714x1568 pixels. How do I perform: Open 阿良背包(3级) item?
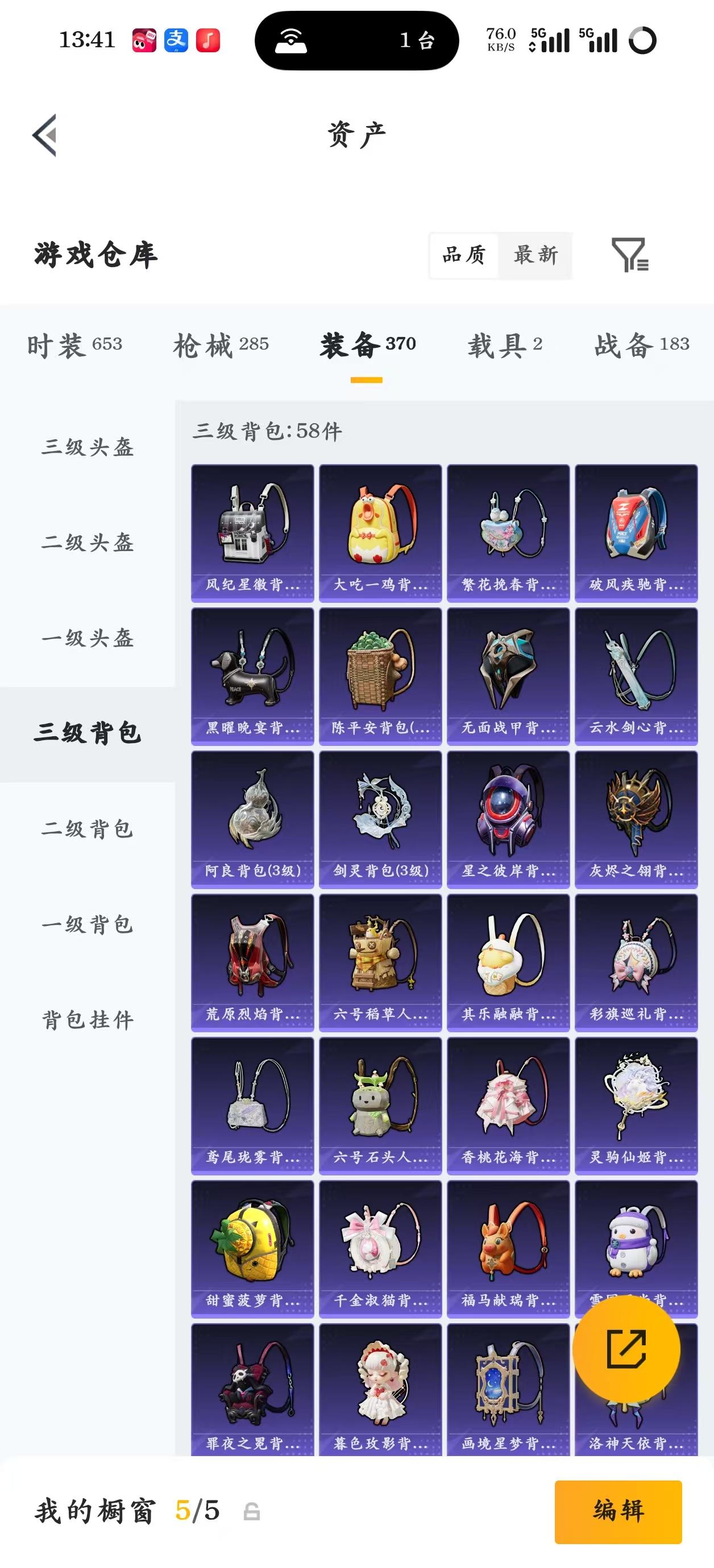point(252,819)
